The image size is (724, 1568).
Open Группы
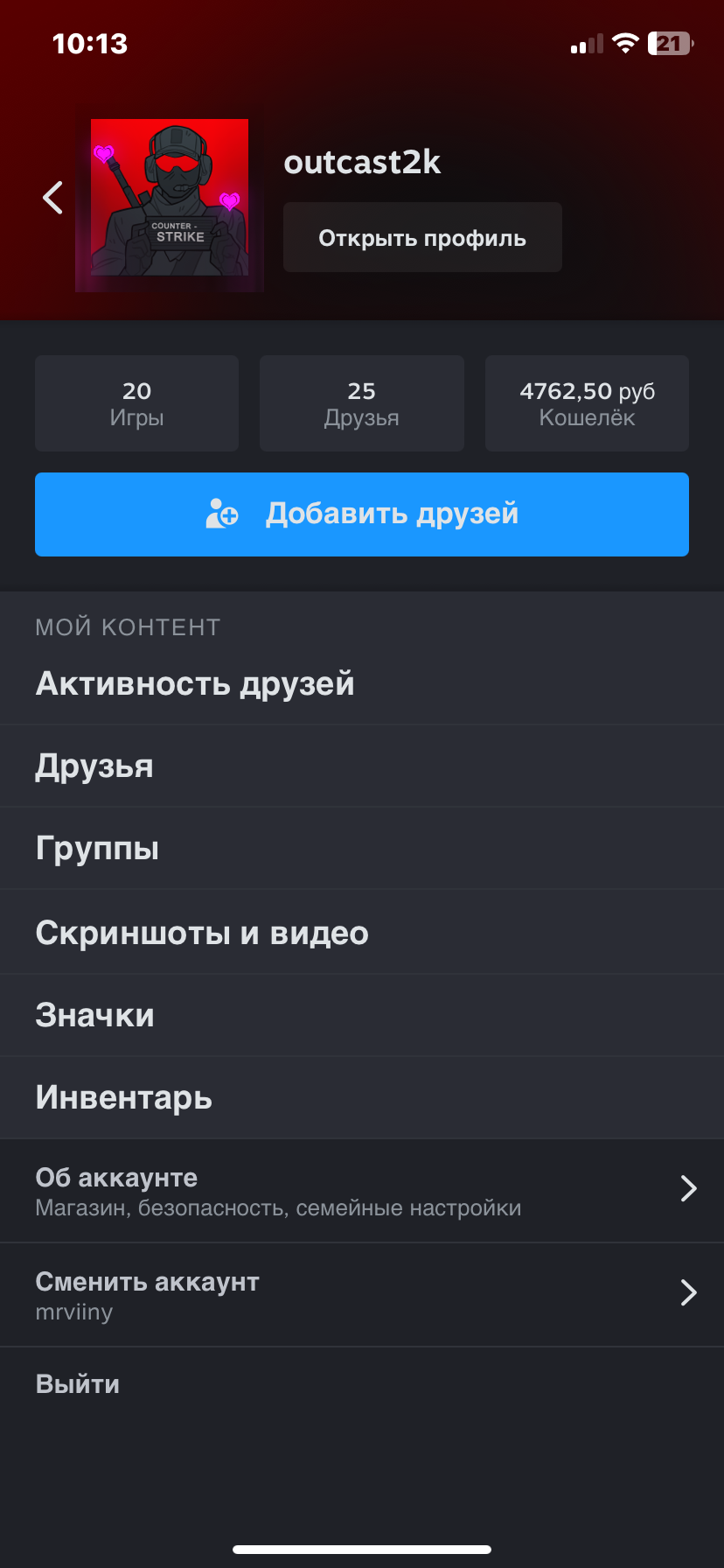(362, 849)
